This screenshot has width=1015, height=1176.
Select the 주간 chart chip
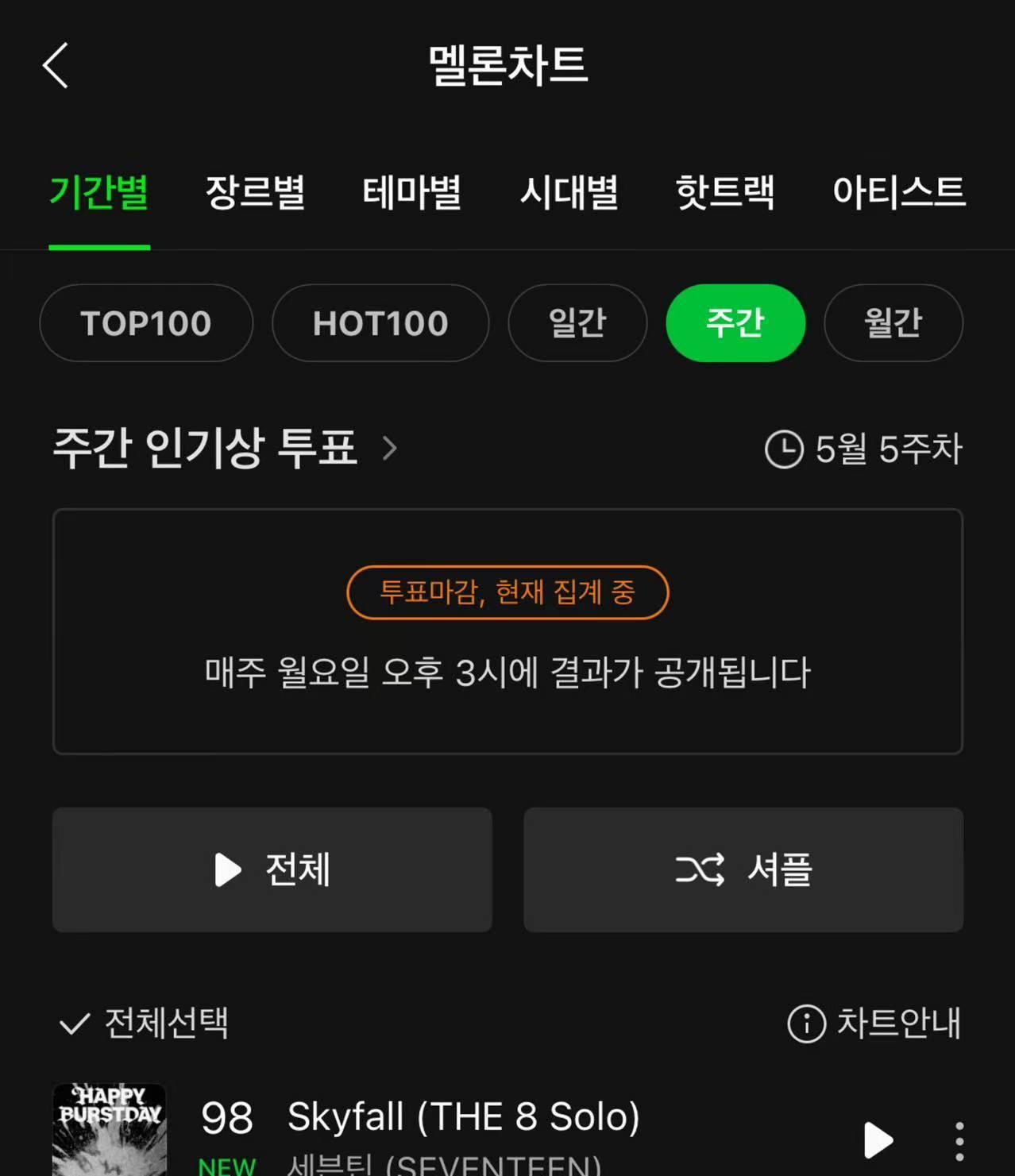735,323
